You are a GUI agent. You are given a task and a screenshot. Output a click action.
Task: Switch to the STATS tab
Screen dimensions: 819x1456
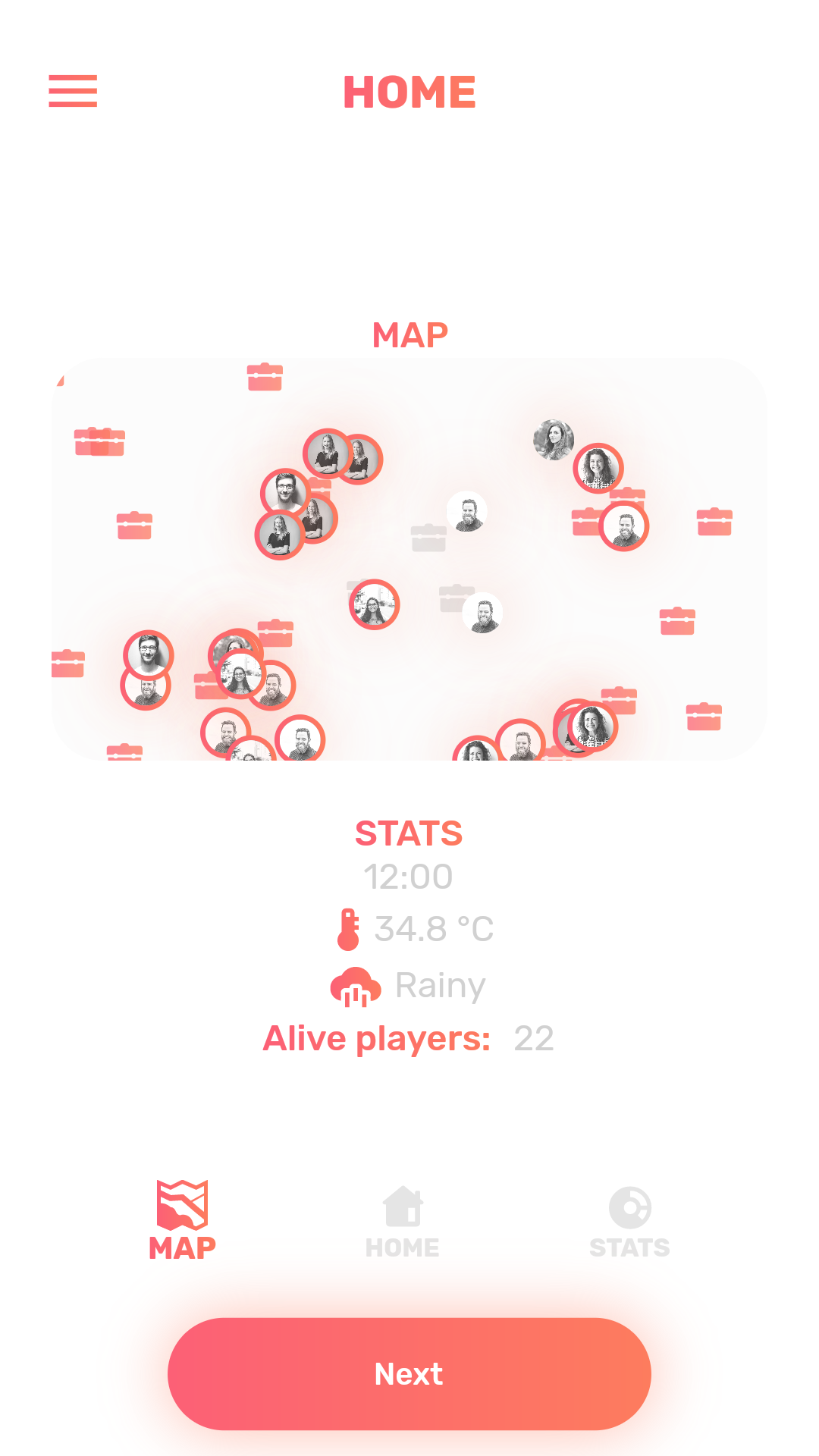pyautogui.click(x=629, y=1222)
